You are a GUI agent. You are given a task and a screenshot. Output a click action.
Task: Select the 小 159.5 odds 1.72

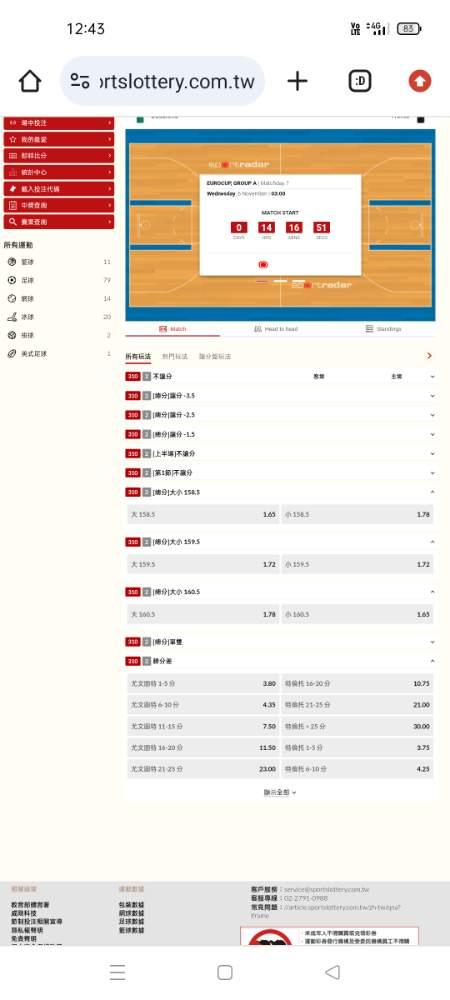pyautogui.click(x=357, y=564)
